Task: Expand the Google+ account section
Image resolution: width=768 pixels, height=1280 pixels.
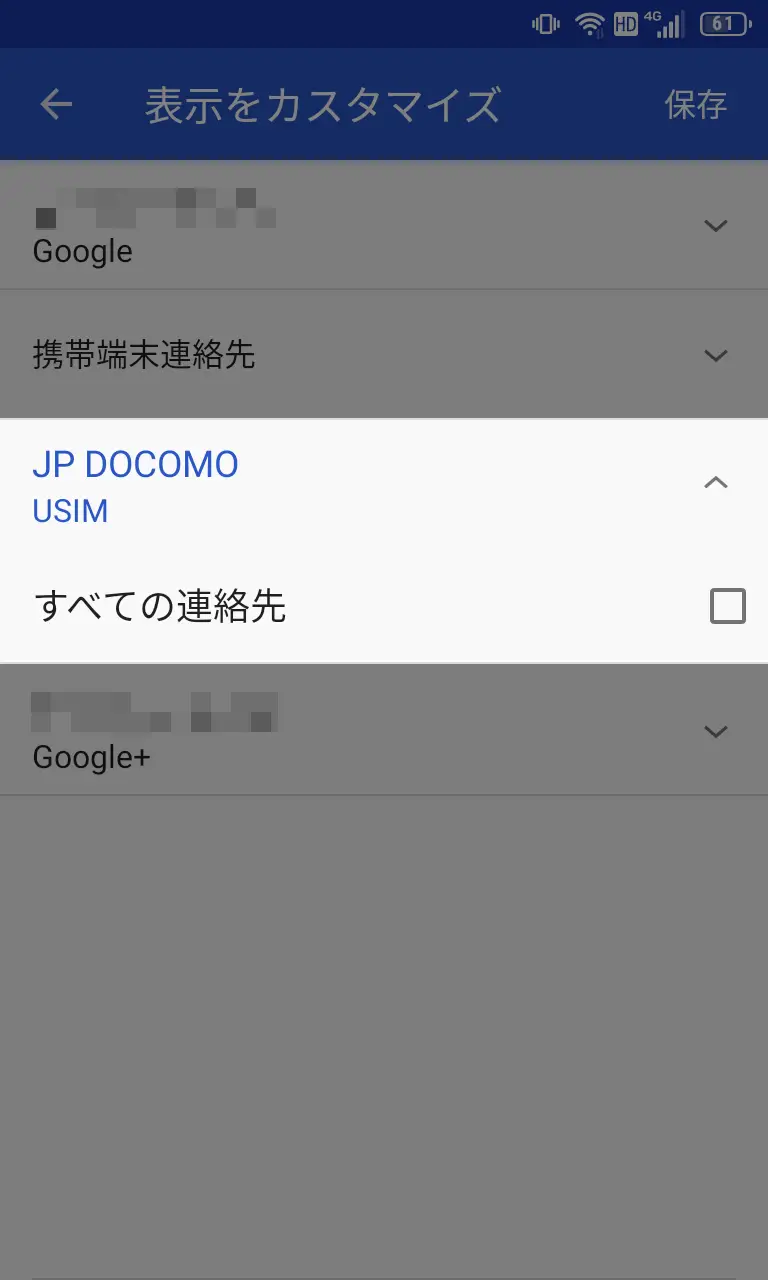Action: tap(715, 732)
